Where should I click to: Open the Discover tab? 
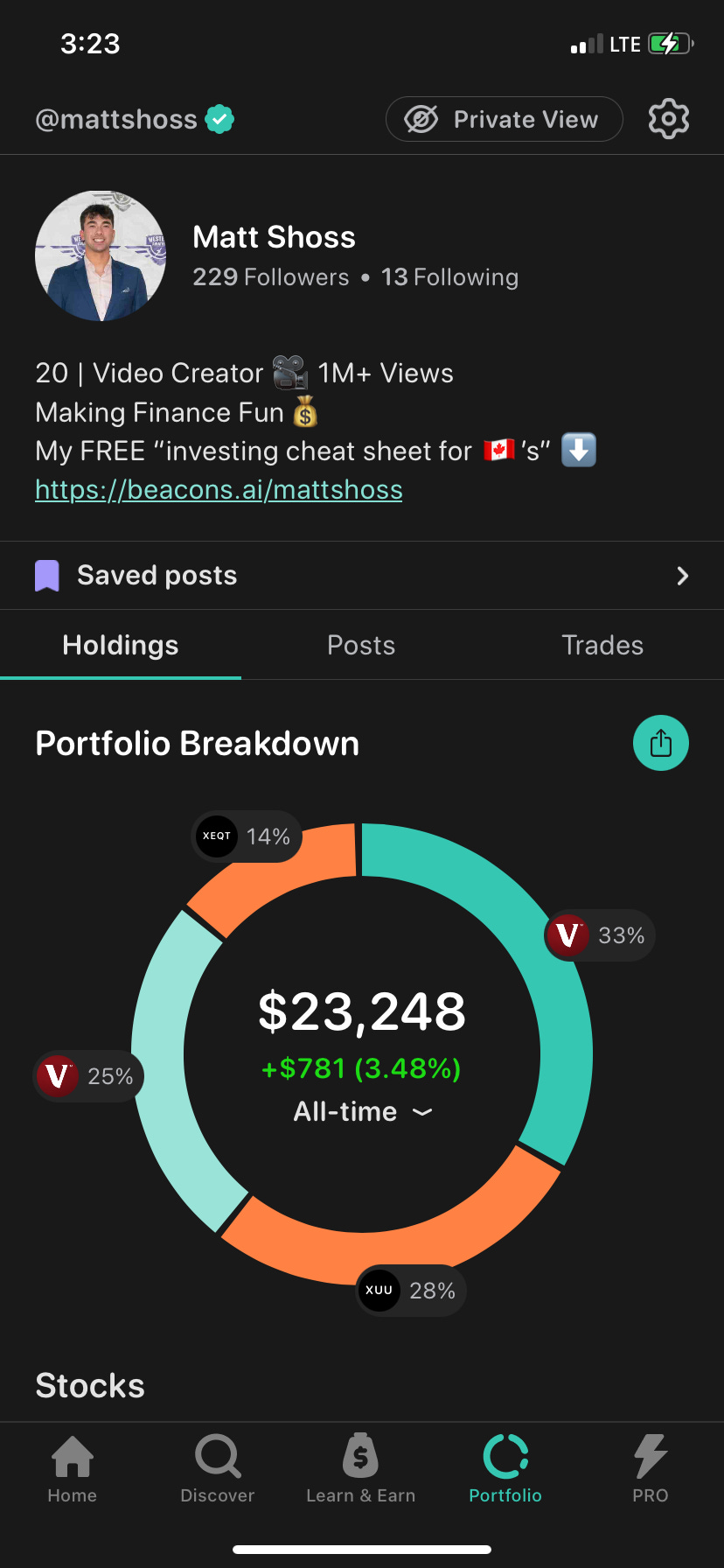pos(218,1470)
